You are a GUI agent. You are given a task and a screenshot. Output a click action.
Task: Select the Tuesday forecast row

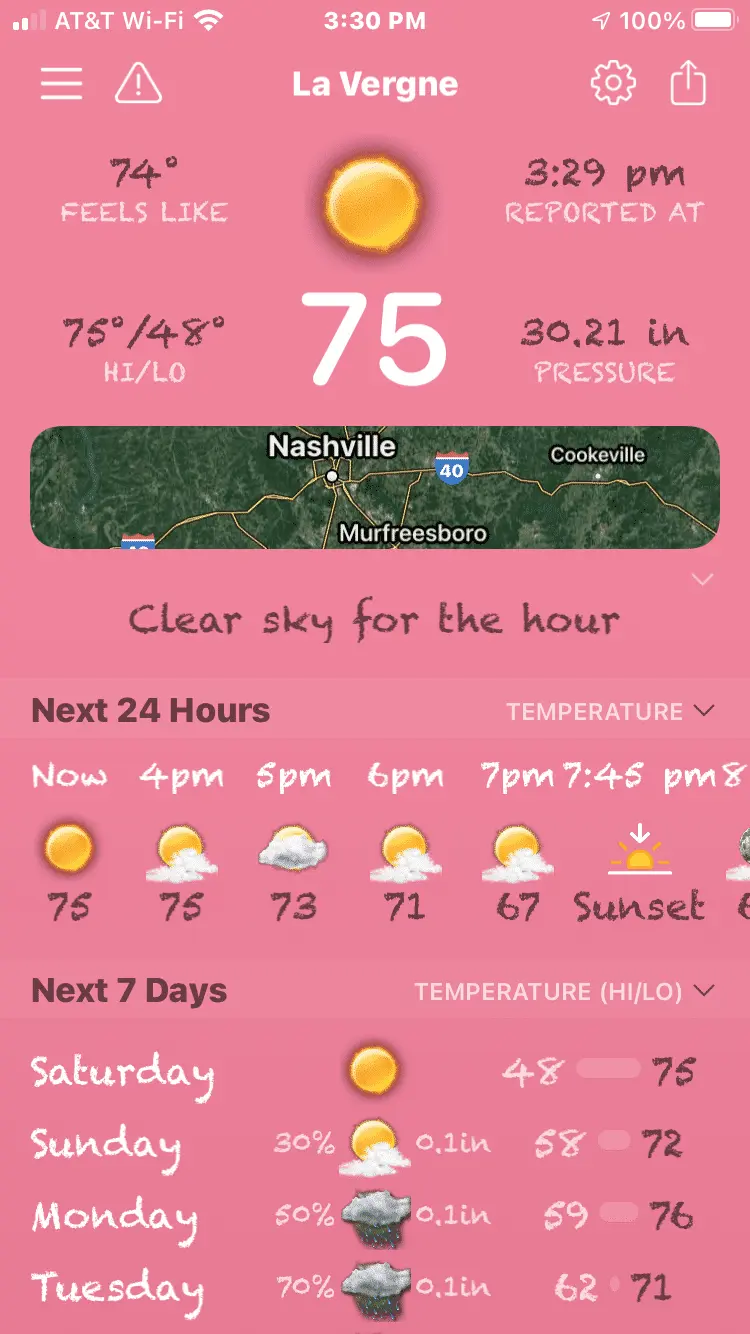coord(375,1286)
